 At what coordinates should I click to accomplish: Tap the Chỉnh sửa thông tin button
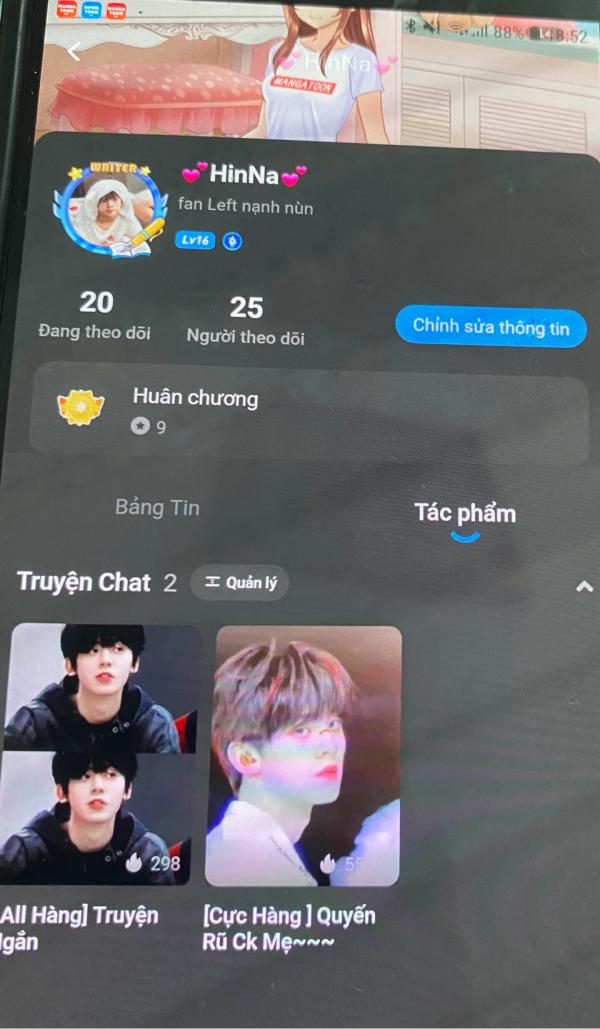click(490, 327)
